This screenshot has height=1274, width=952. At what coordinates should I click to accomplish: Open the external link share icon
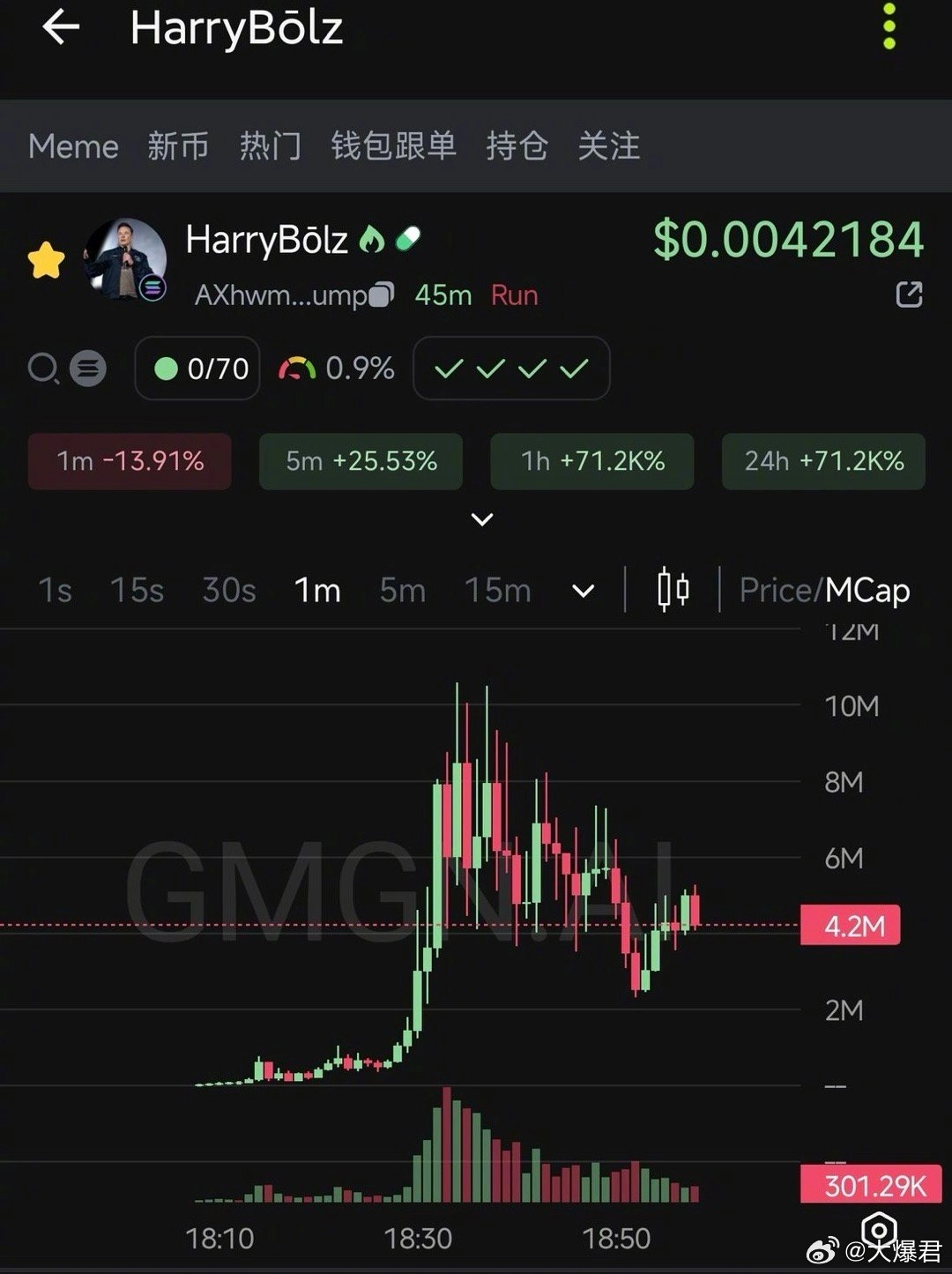pyautogui.click(x=909, y=294)
